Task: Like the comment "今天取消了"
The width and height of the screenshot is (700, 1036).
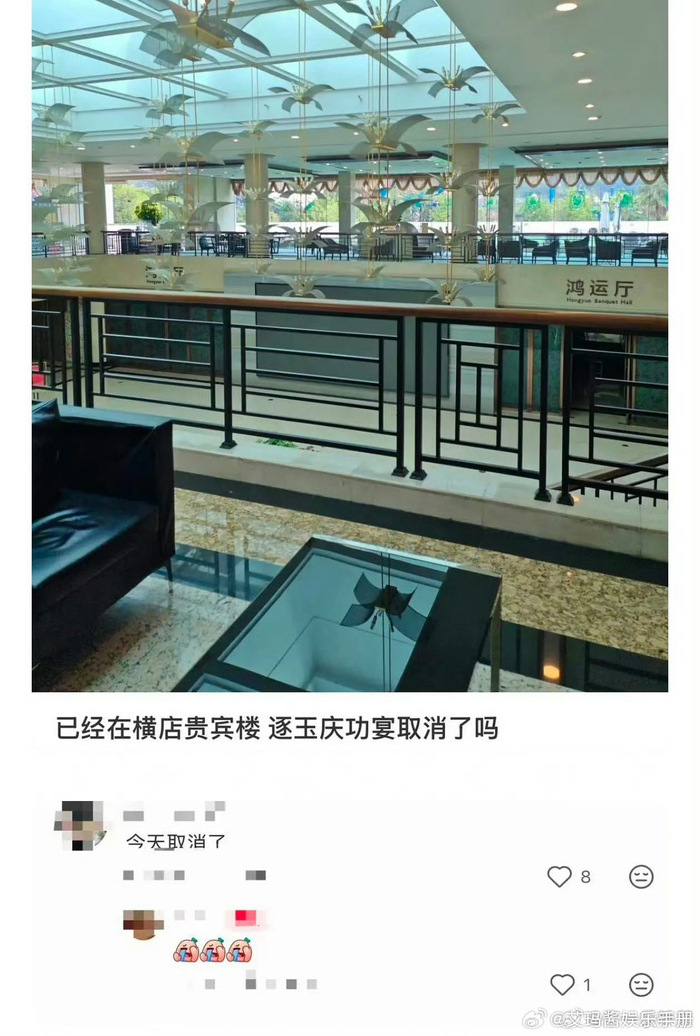Action: pos(560,877)
